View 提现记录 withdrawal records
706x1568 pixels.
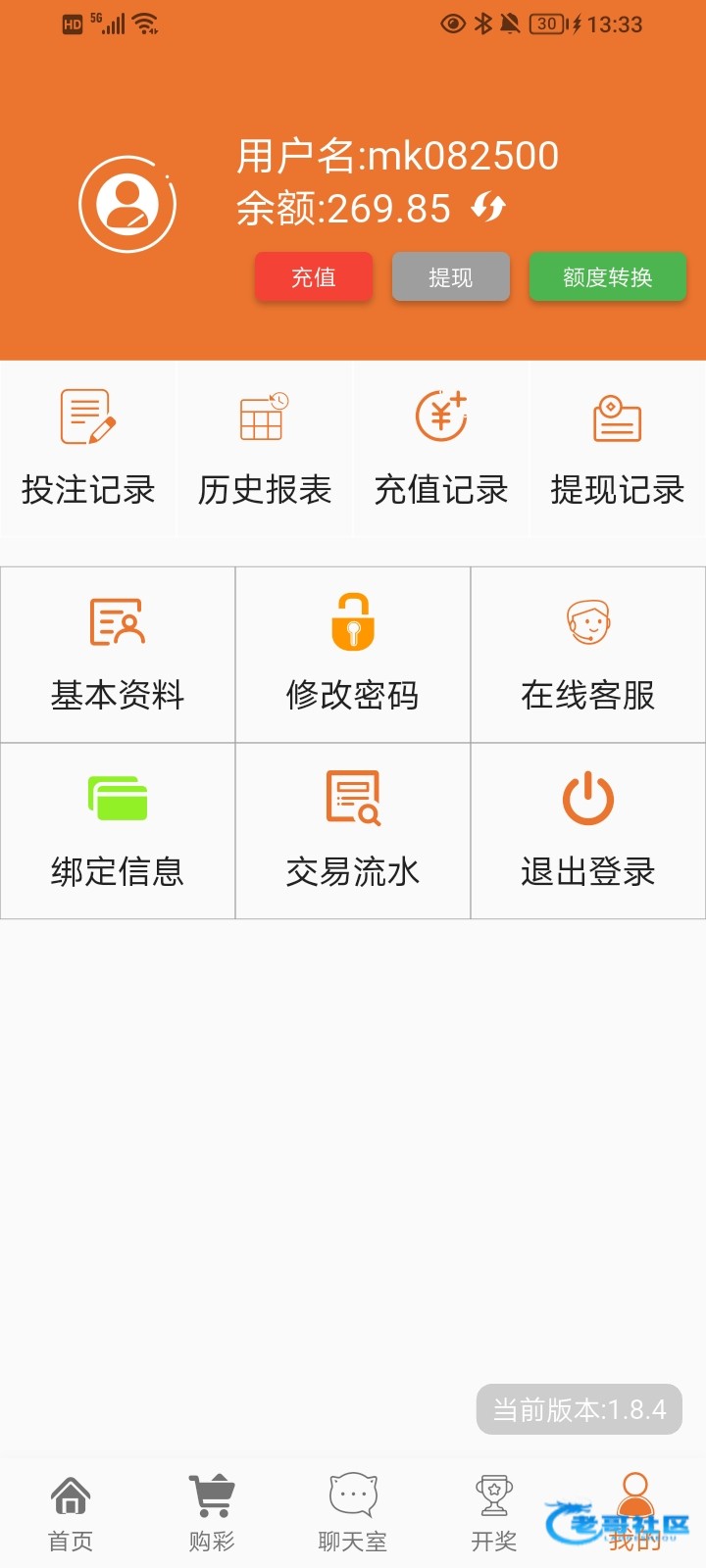pos(618,449)
